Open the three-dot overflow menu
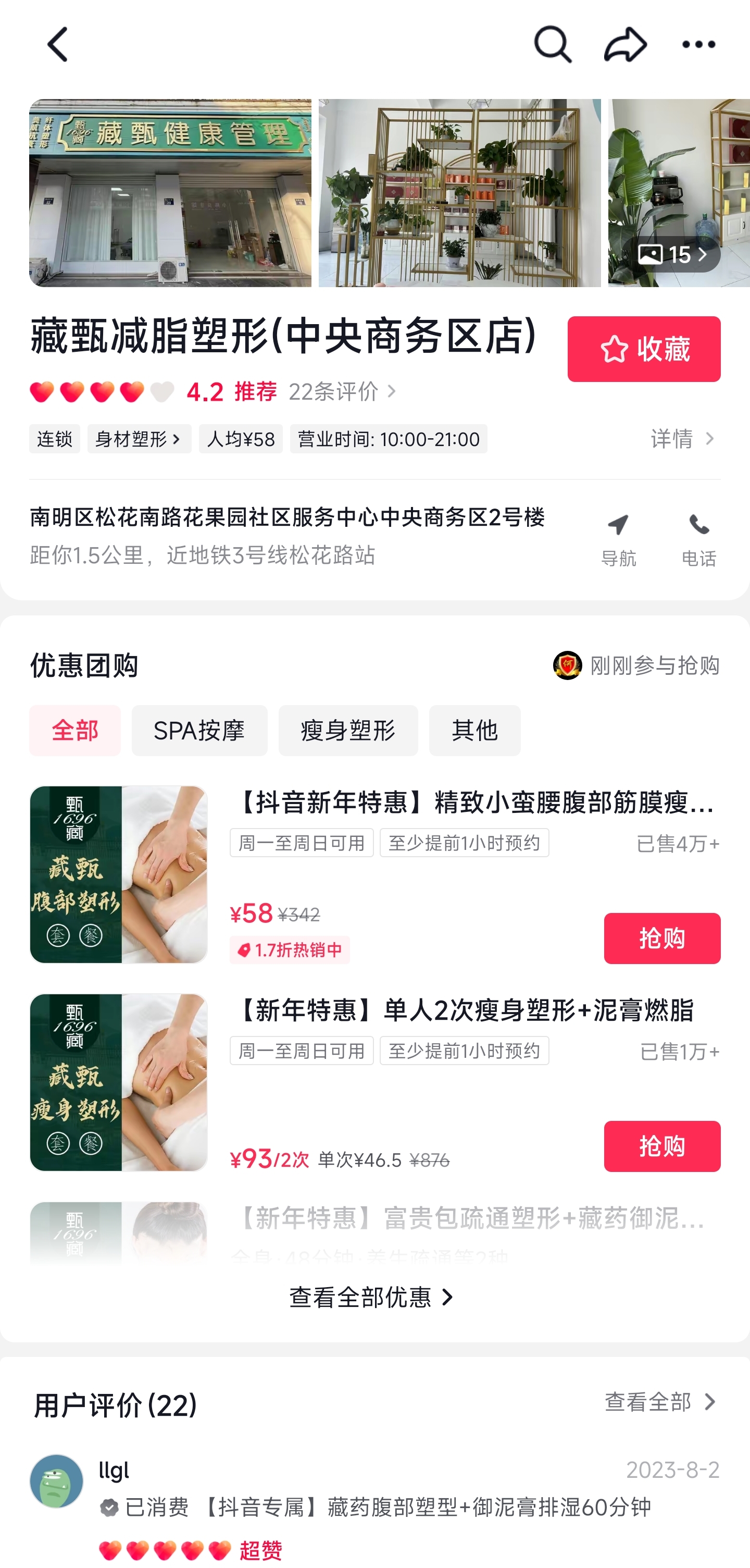The width and height of the screenshot is (750, 1568). tap(698, 44)
